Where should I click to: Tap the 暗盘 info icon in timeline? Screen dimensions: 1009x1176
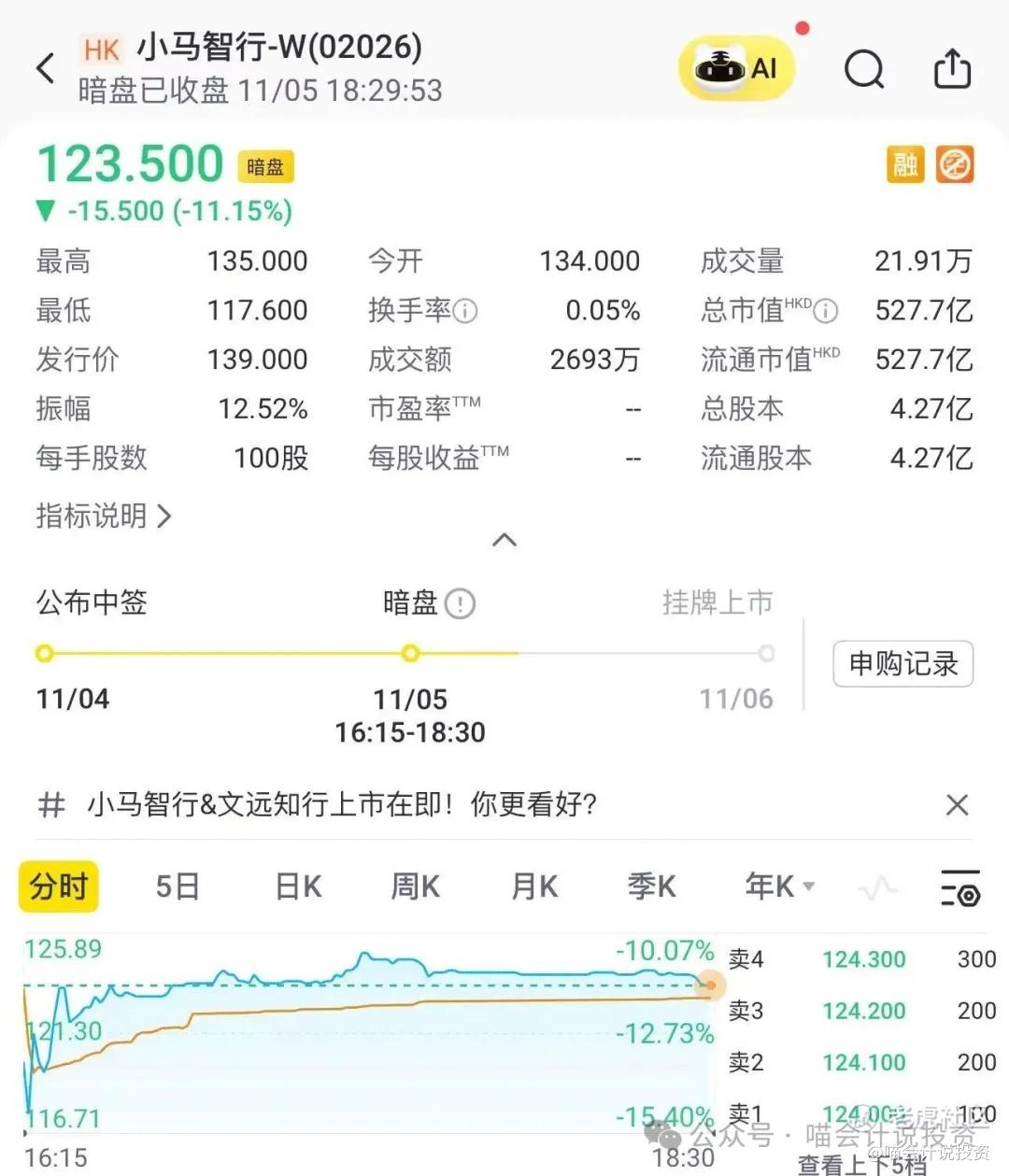click(x=460, y=603)
